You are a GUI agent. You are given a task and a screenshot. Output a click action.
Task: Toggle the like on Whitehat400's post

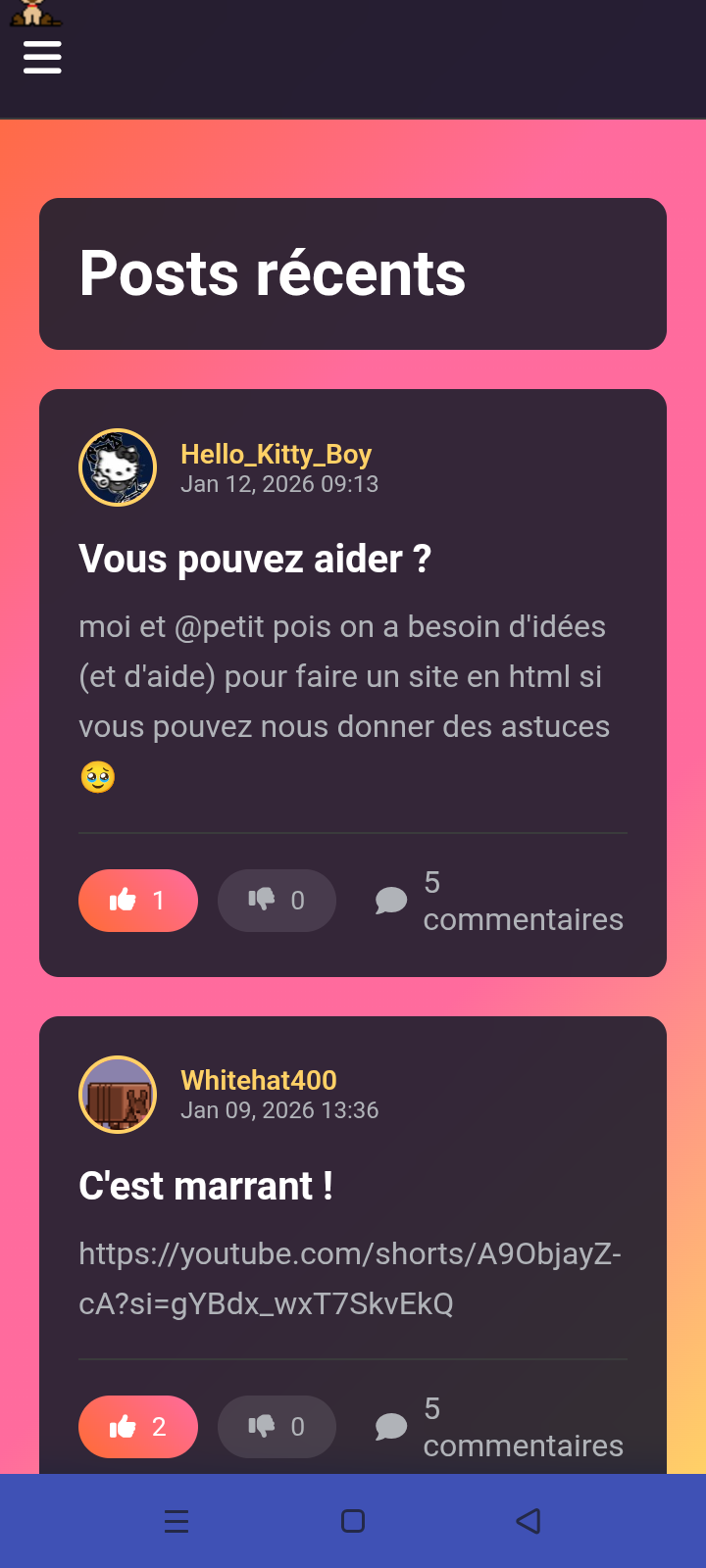pyautogui.click(x=137, y=1426)
